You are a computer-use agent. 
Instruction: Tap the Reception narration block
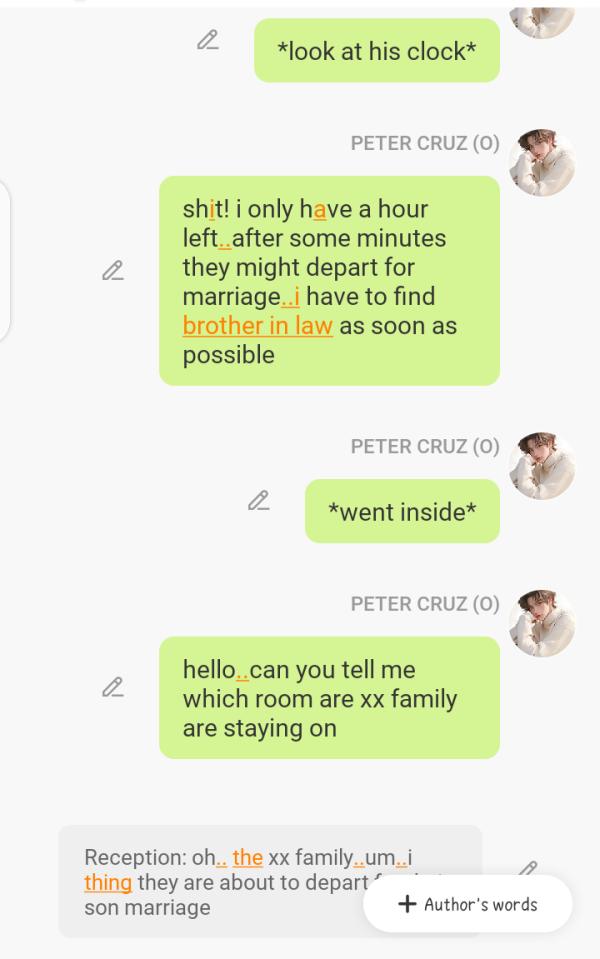tap(220, 882)
